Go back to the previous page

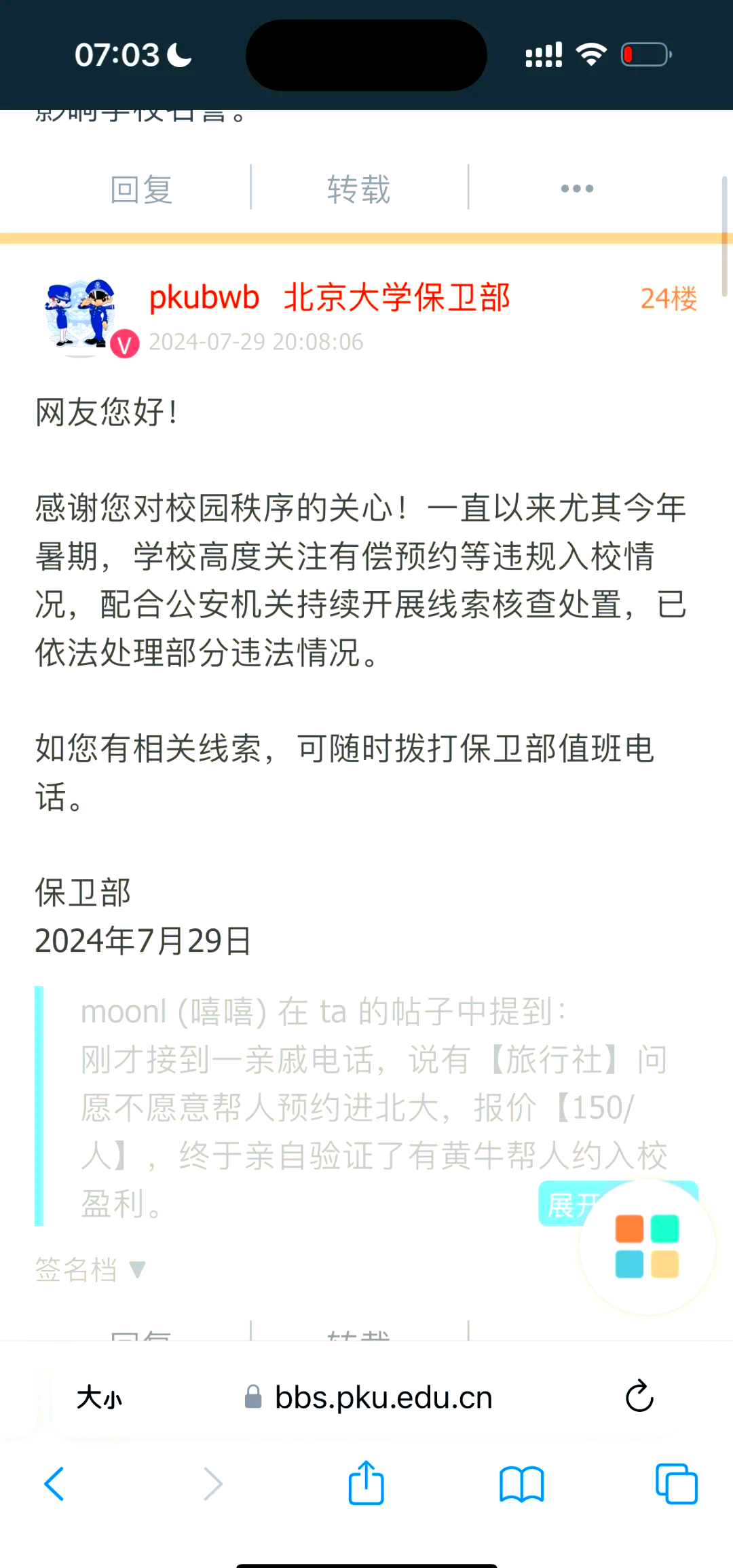click(x=54, y=1484)
